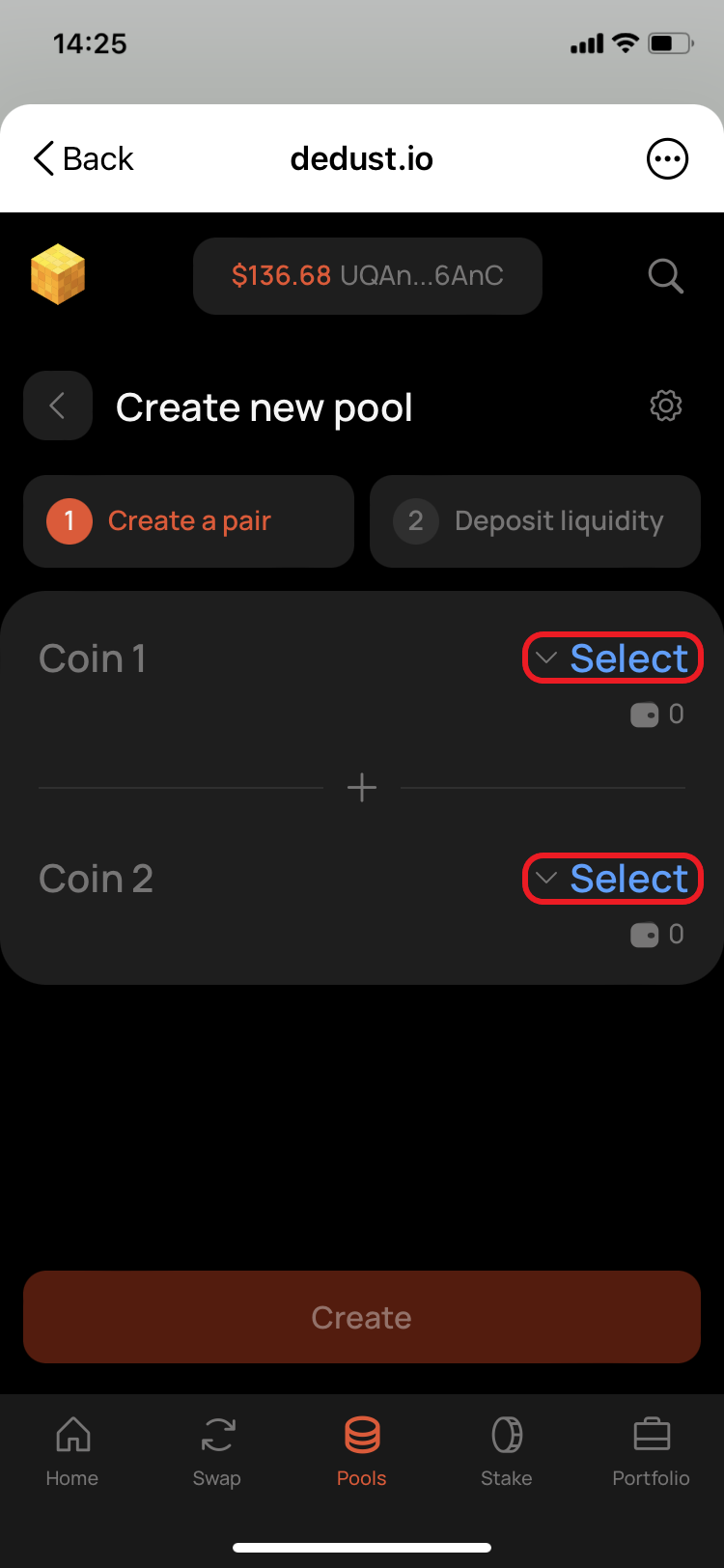Tap the back arrow beside Create new pool
This screenshot has height=1568, width=724.
pos(58,406)
